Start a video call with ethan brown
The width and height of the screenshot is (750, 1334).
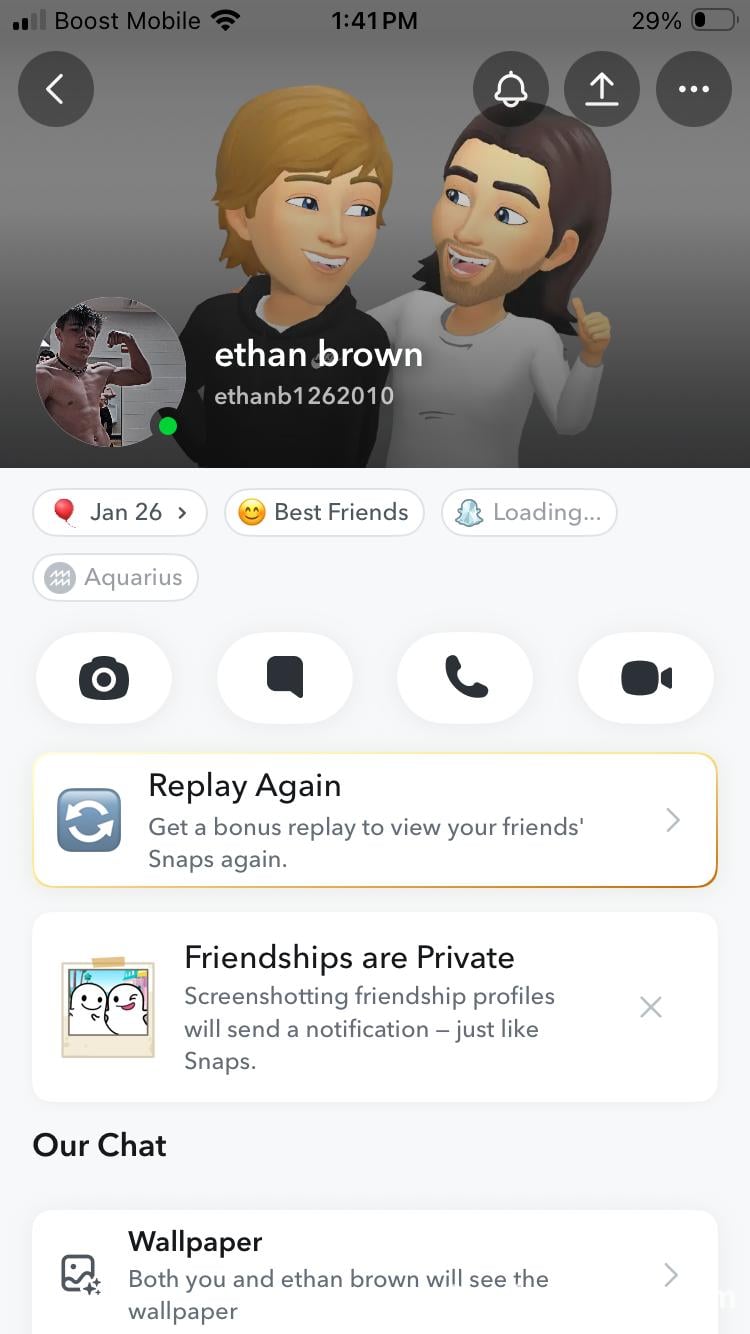pos(646,678)
